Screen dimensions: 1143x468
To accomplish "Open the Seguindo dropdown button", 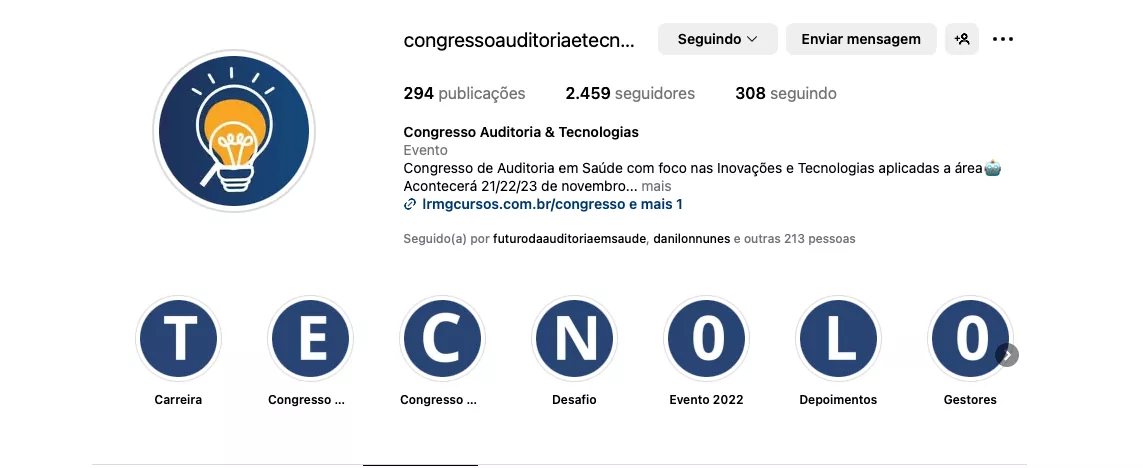I will (717, 39).
